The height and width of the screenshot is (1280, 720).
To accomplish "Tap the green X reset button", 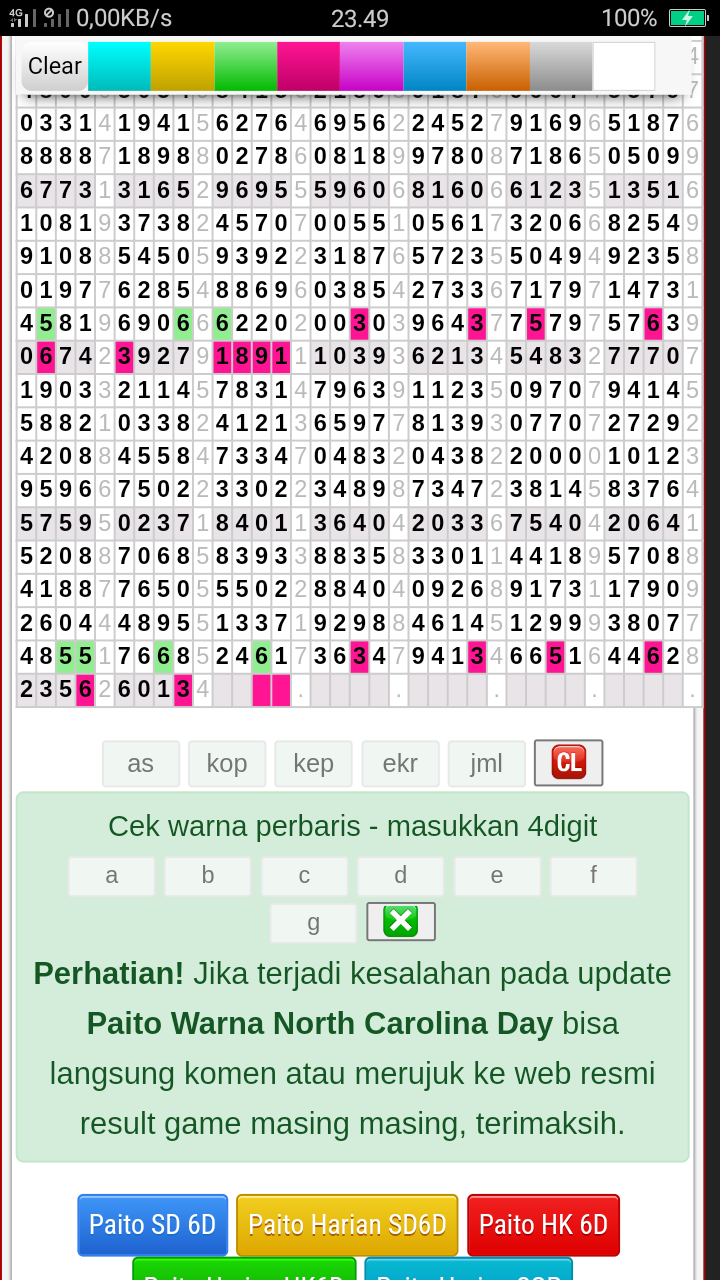I will tap(401, 922).
